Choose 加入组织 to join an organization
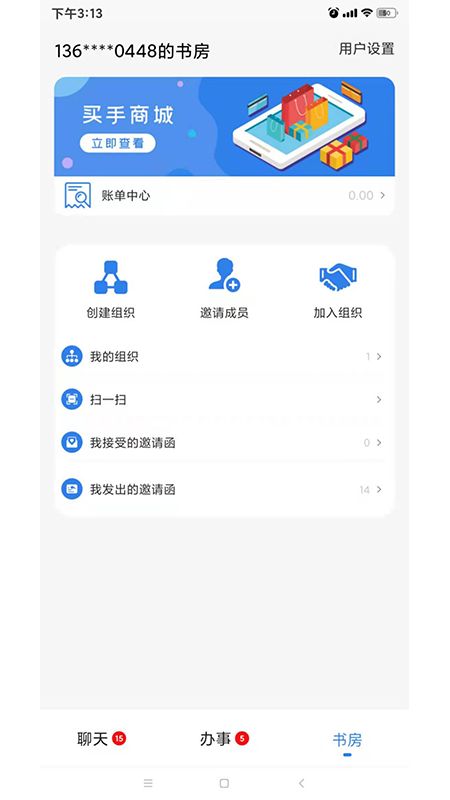Screen dimensions: 450x800 pos(338,291)
